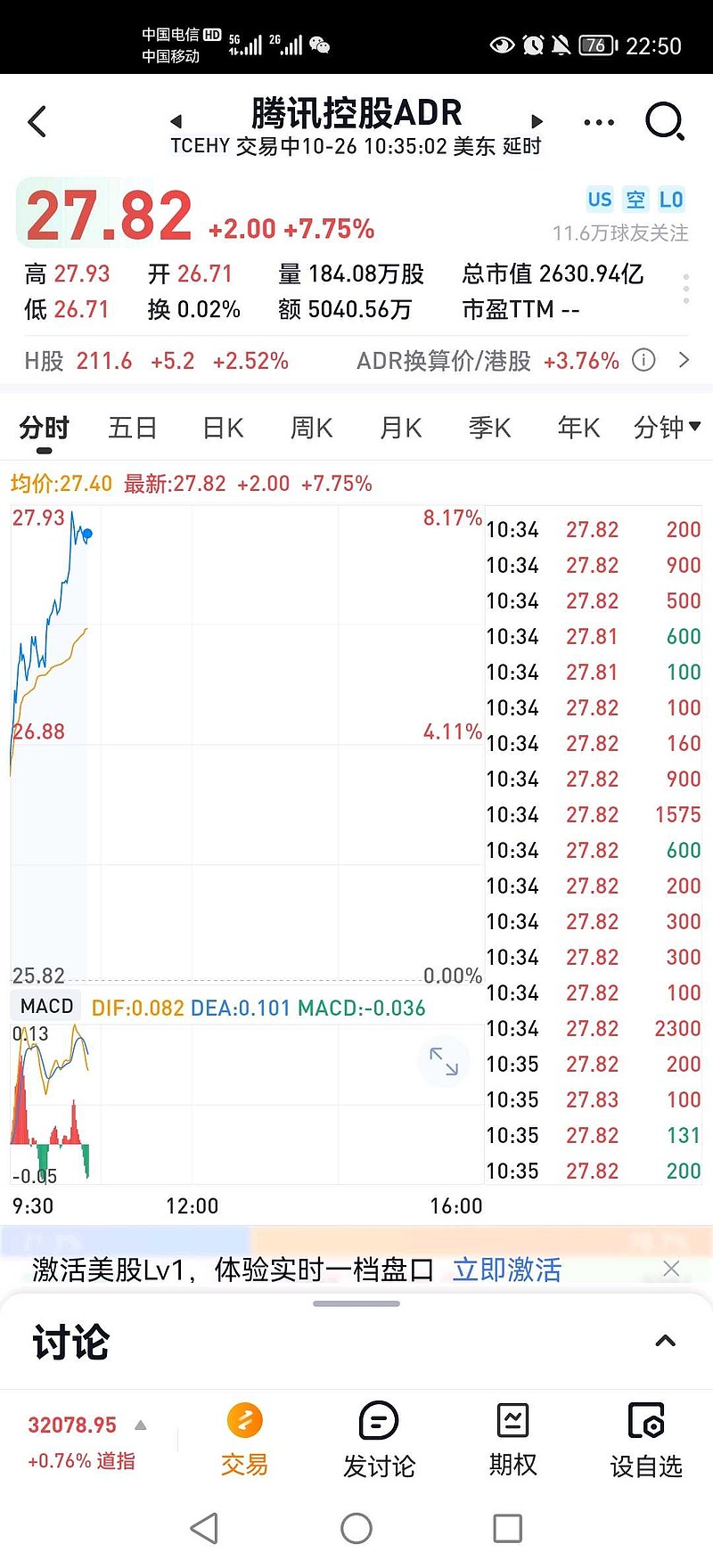Open the more options menu
The width and height of the screenshot is (713, 1568).
598,122
